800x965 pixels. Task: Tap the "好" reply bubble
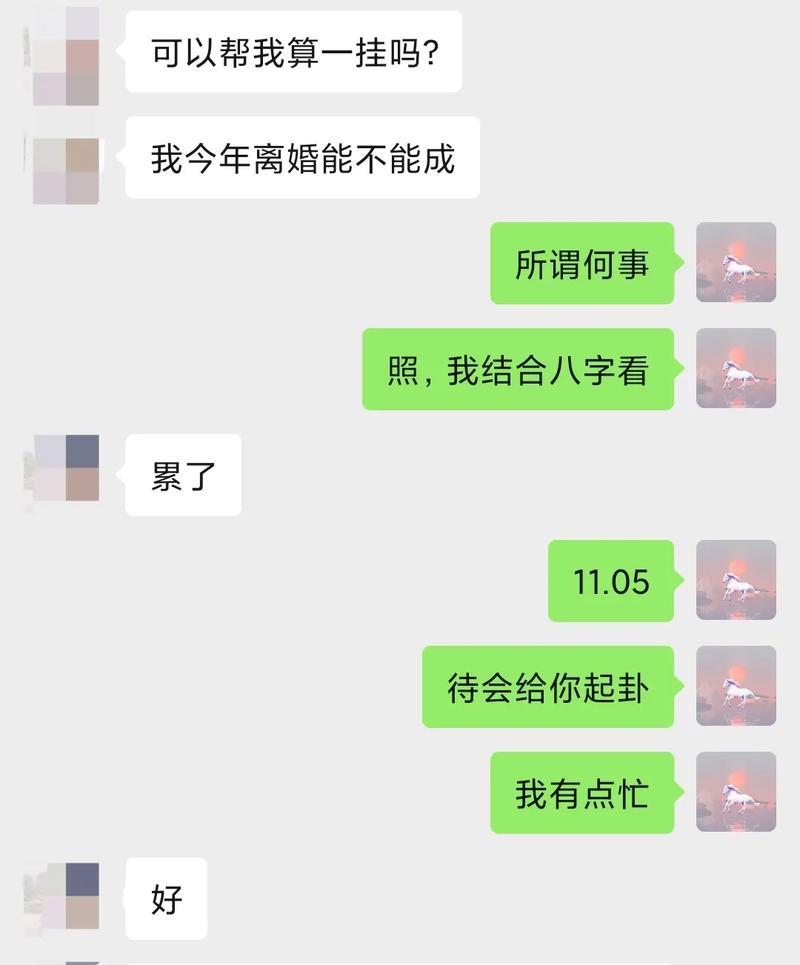coord(166,899)
